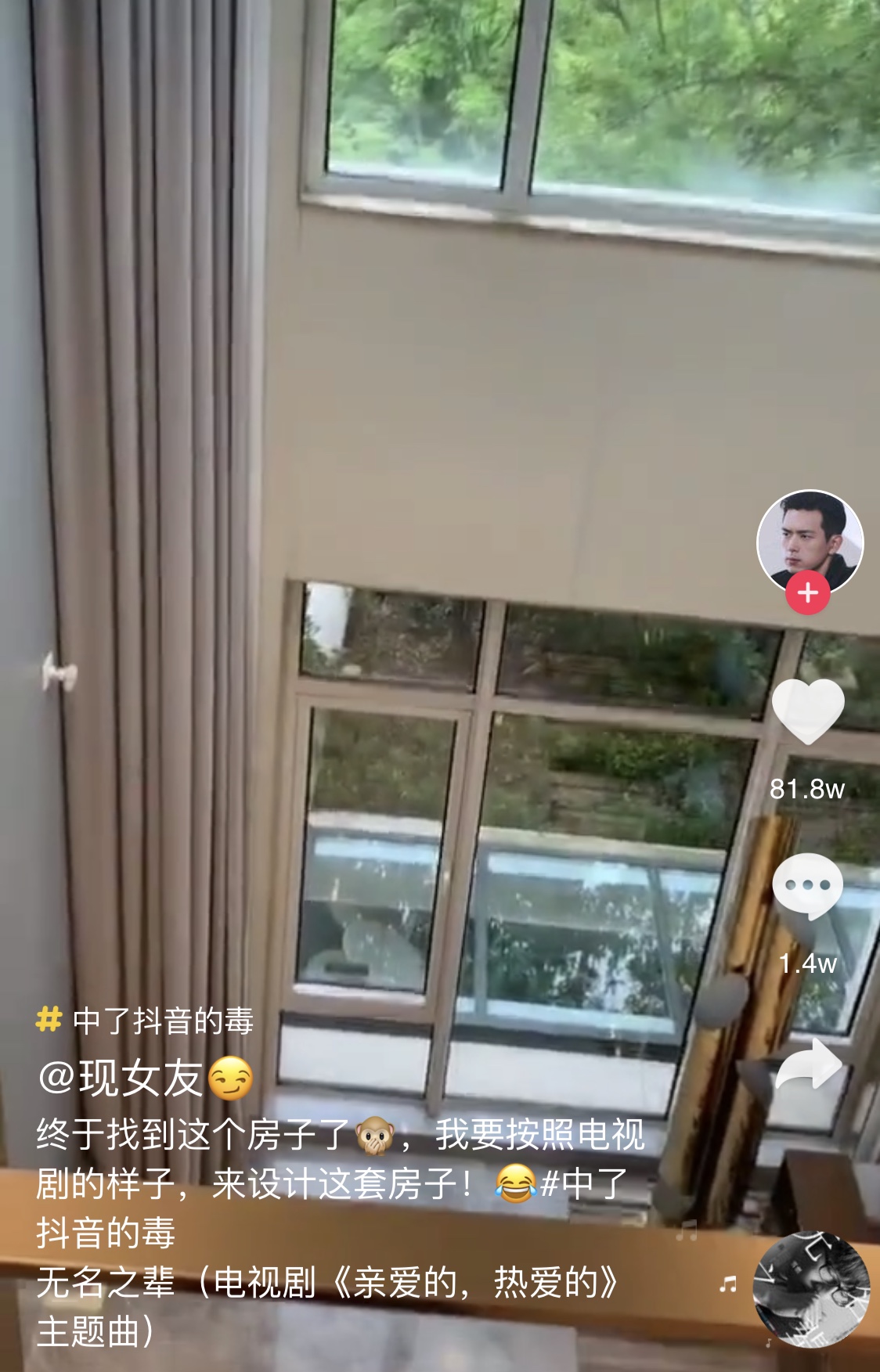
Task: Follow the creator with the red plus
Action: (x=808, y=592)
